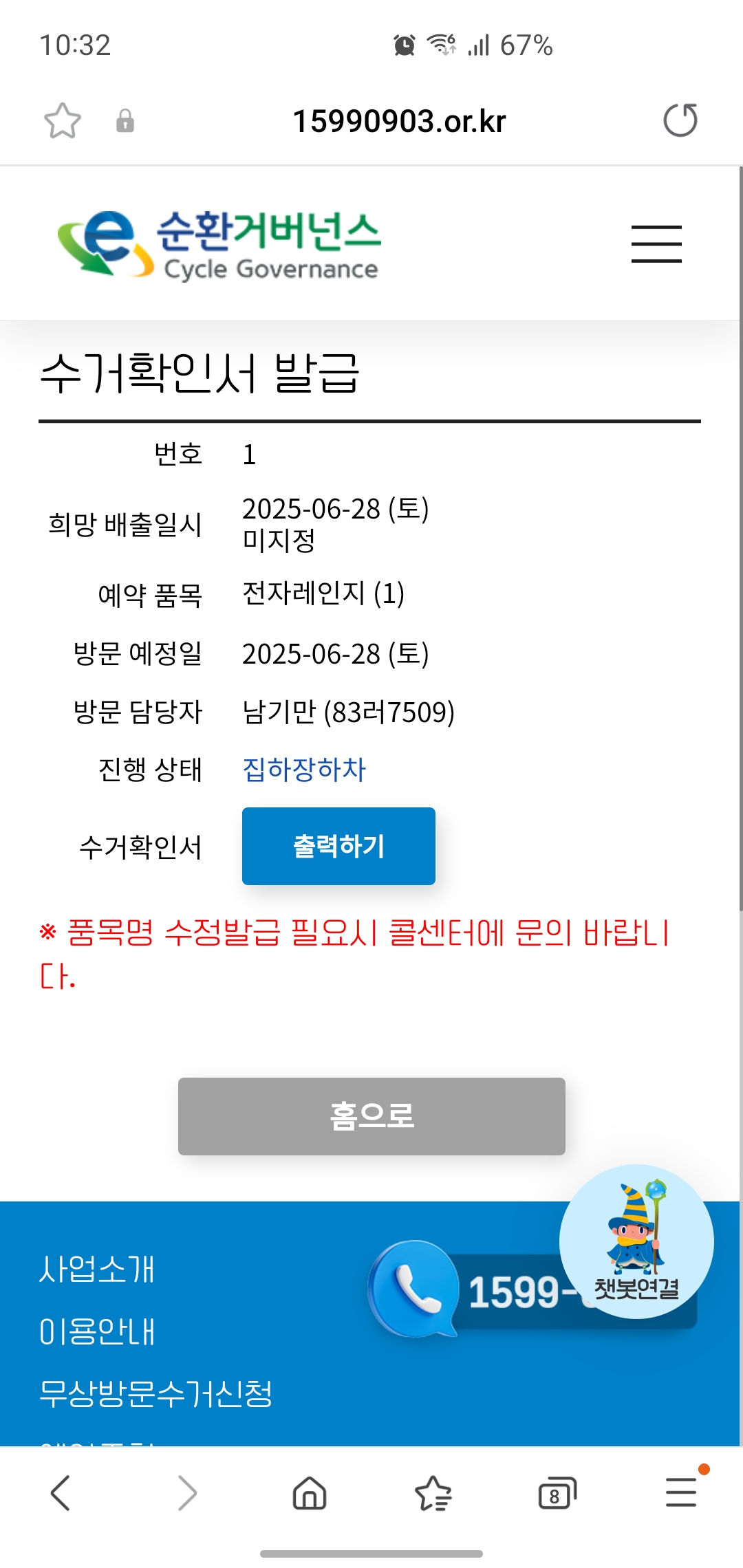Open the 챗봇연결 chatbot bubble
Screen dimensions: 743x1568
click(x=636, y=1241)
